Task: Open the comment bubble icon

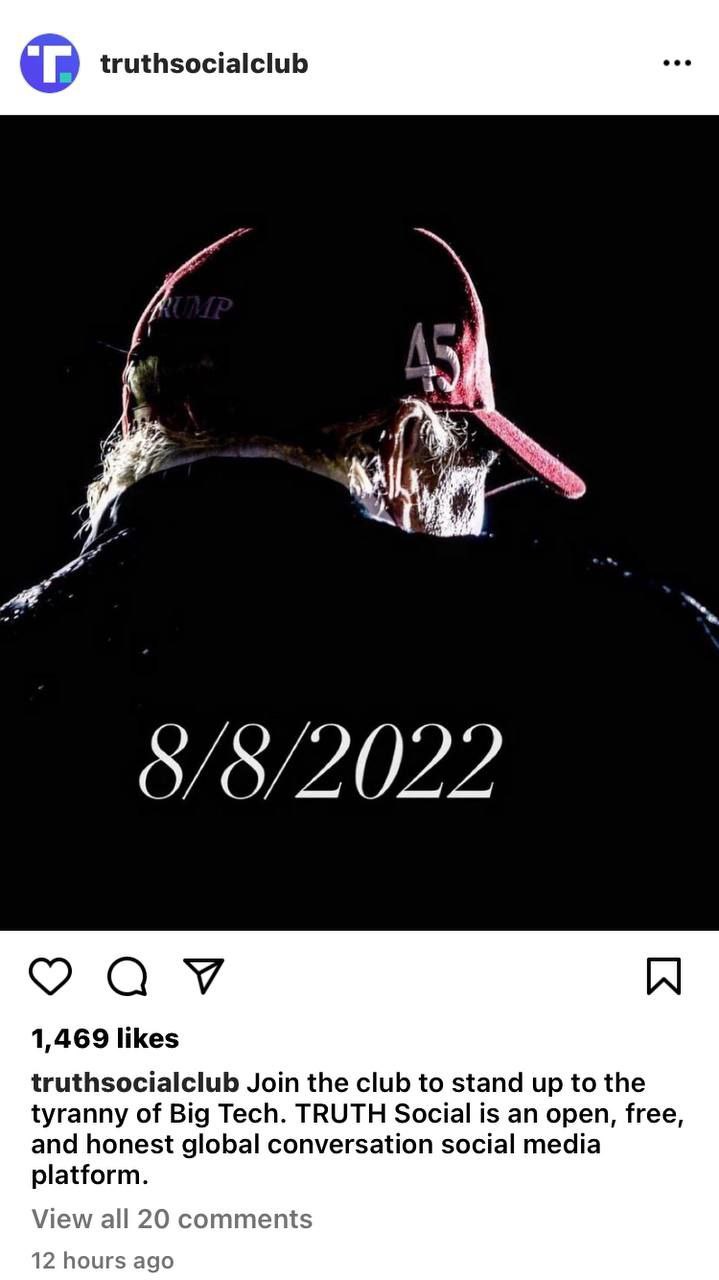Action: 127,976
